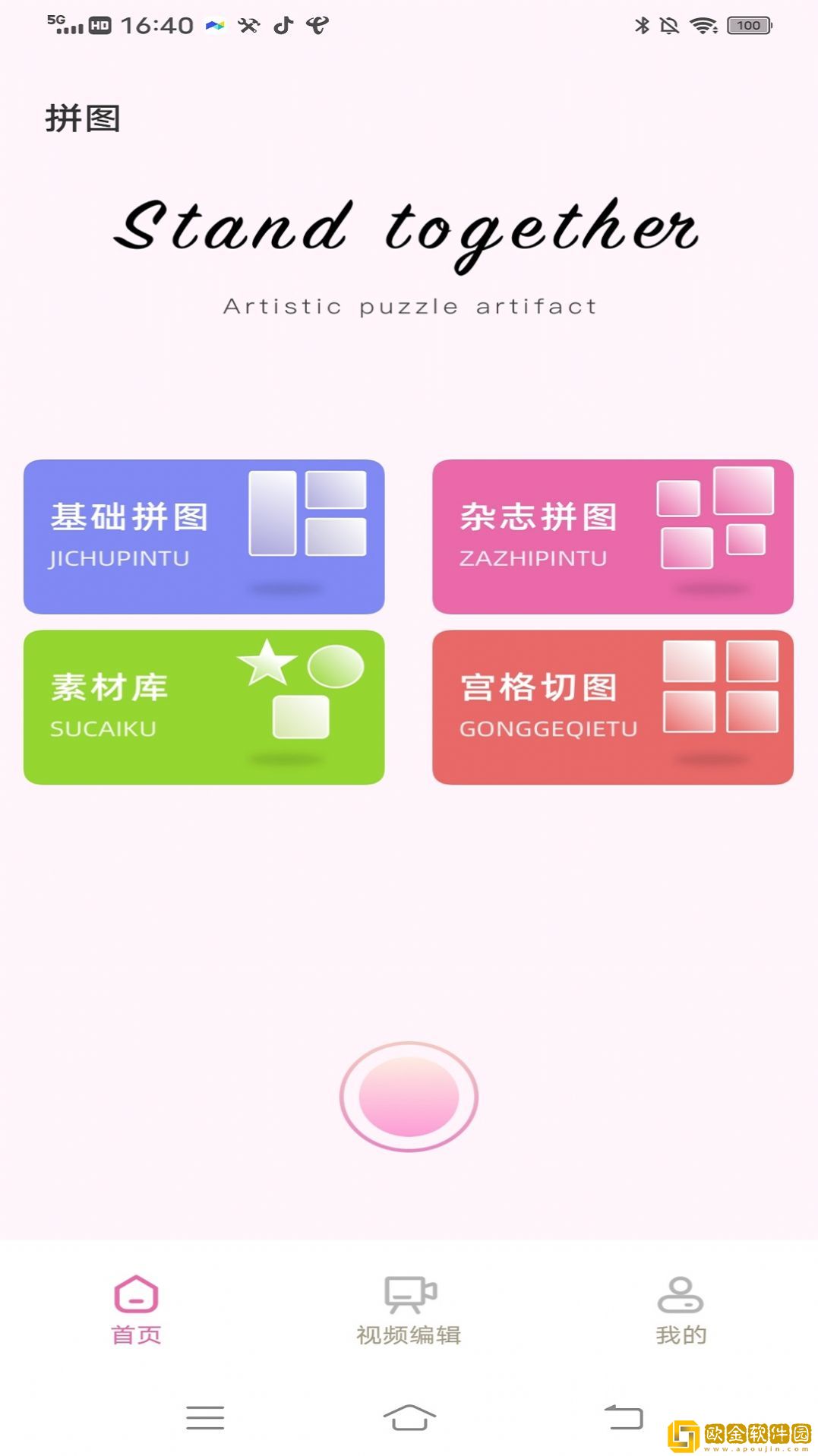
Task: Select the 首页 tab label
Action: (137, 1333)
